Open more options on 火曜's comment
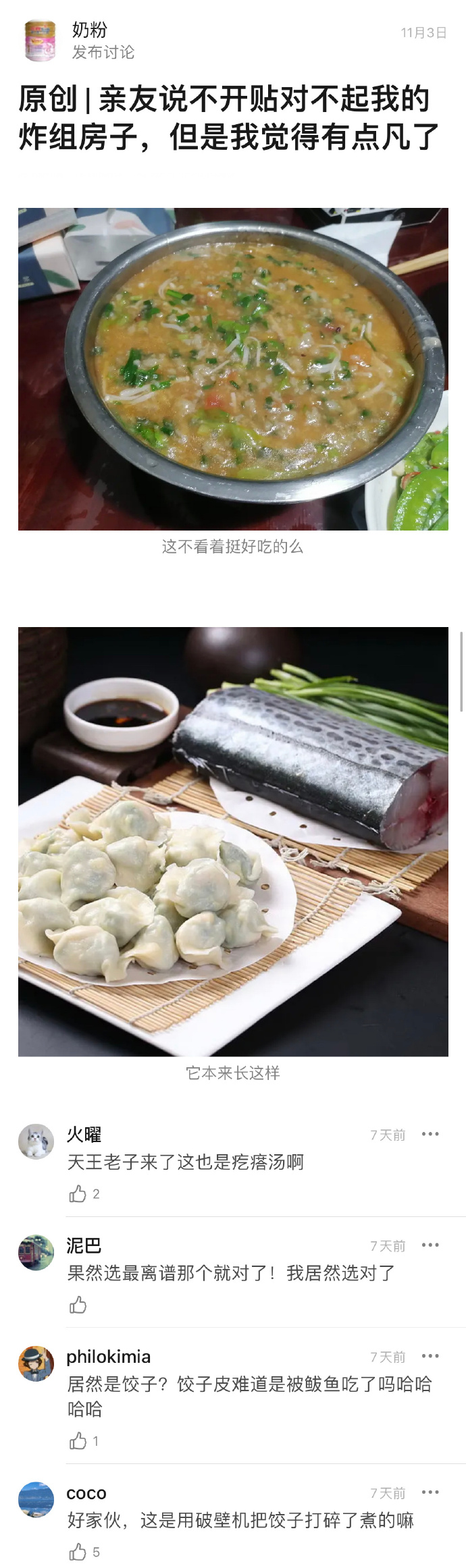 [x=430, y=1134]
